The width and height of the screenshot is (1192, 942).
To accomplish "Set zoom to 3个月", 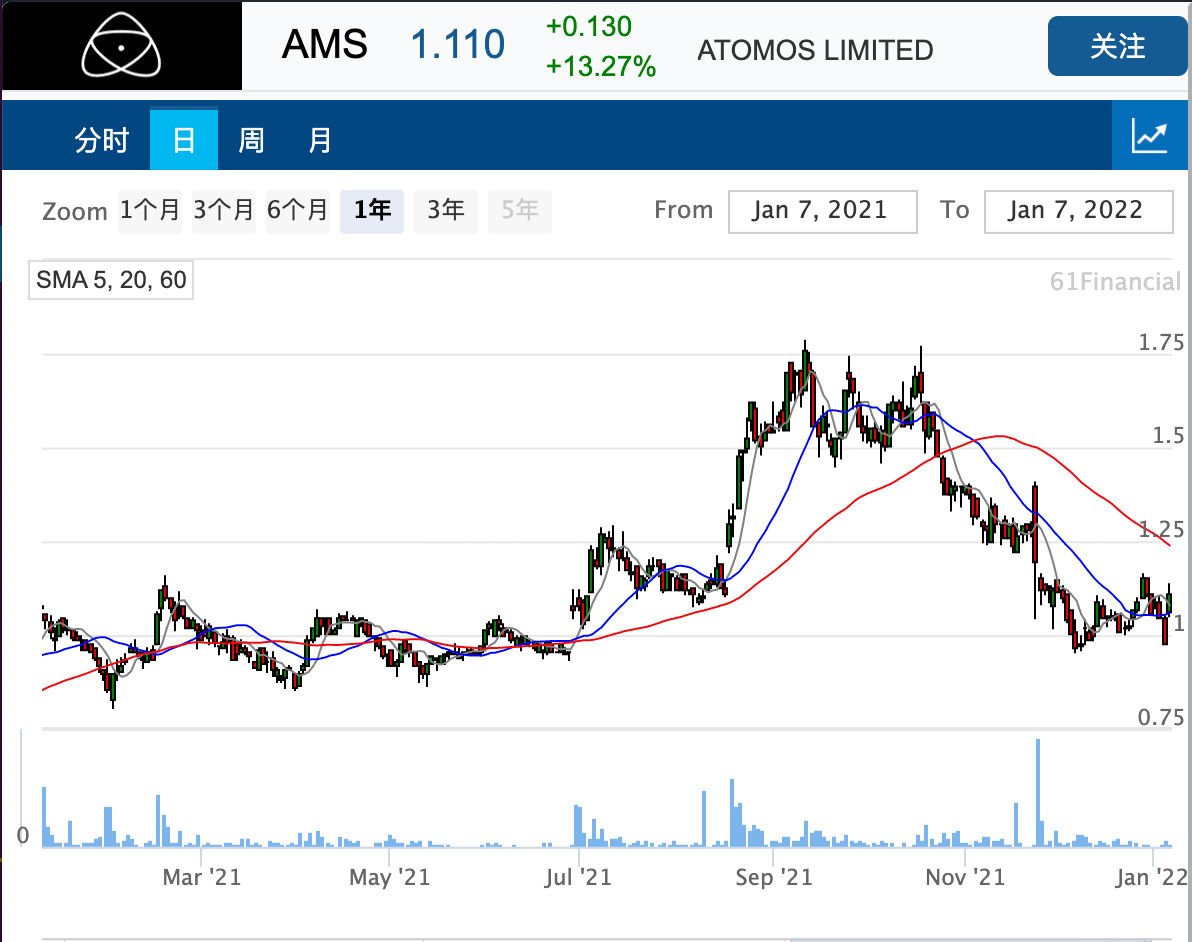I will click(224, 210).
